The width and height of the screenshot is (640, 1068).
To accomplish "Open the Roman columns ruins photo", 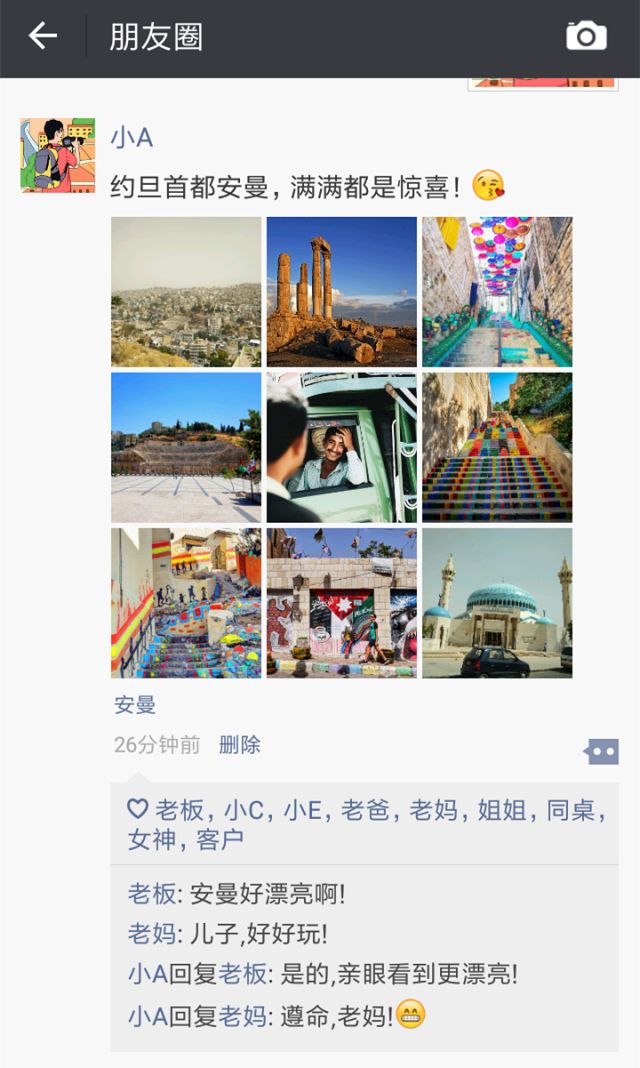I will point(341,291).
